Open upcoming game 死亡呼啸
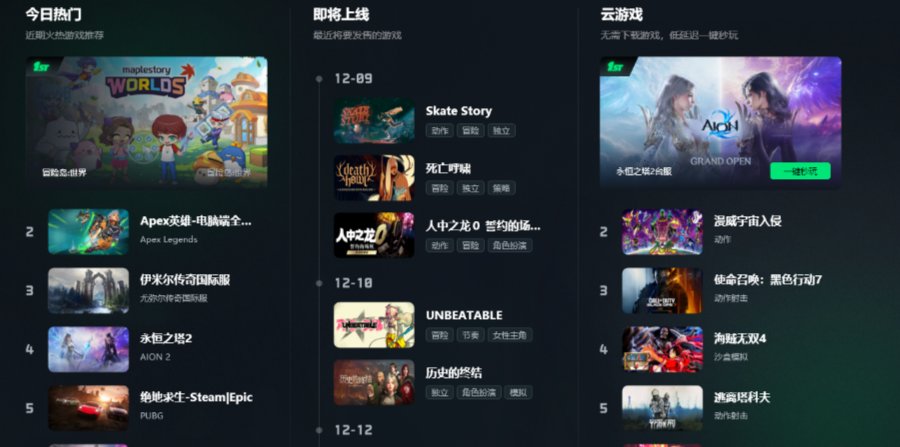This screenshot has height=447, width=900. tap(447, 168)
